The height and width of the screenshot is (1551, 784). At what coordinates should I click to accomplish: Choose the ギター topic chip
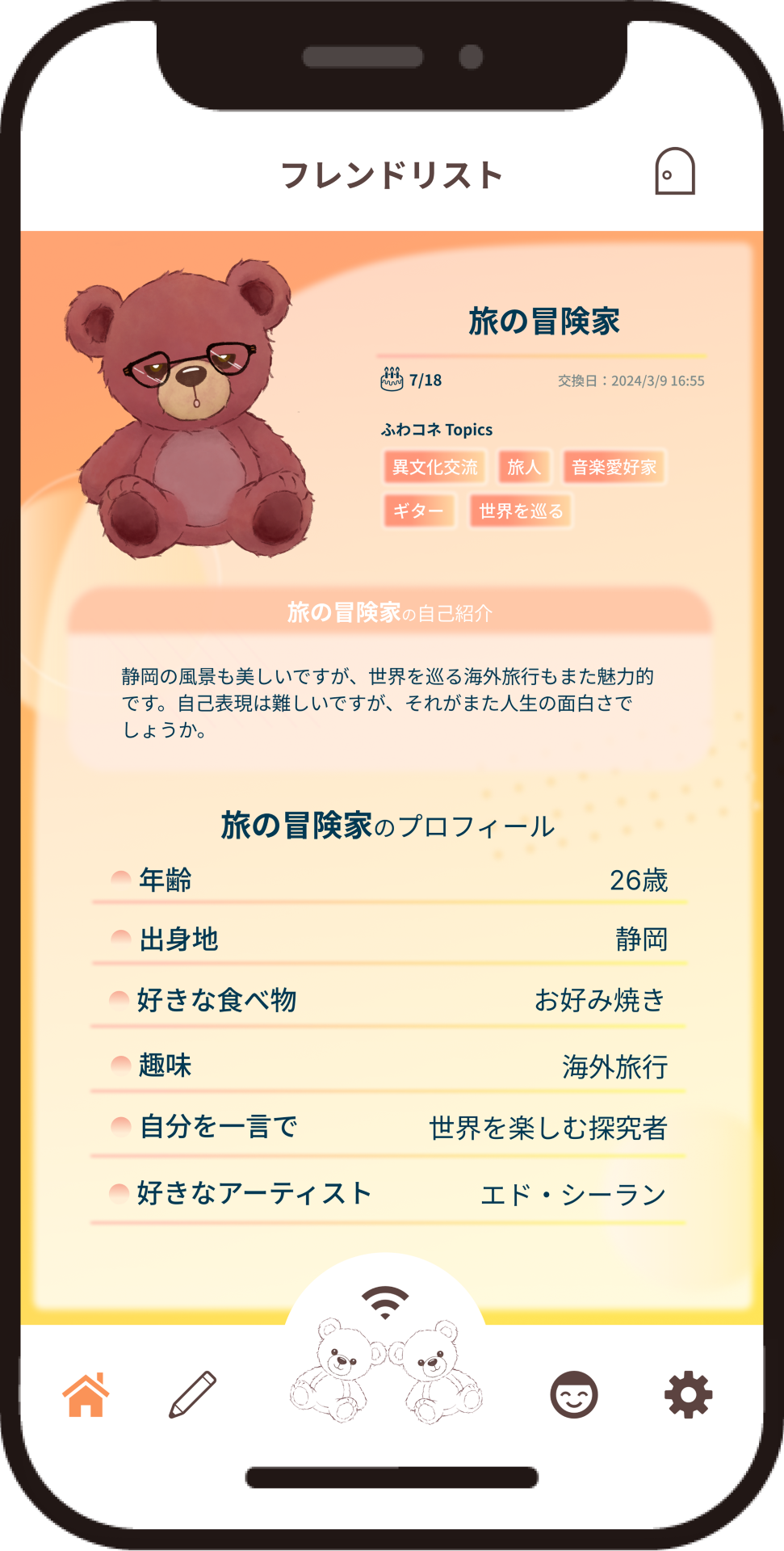point(418,511)
